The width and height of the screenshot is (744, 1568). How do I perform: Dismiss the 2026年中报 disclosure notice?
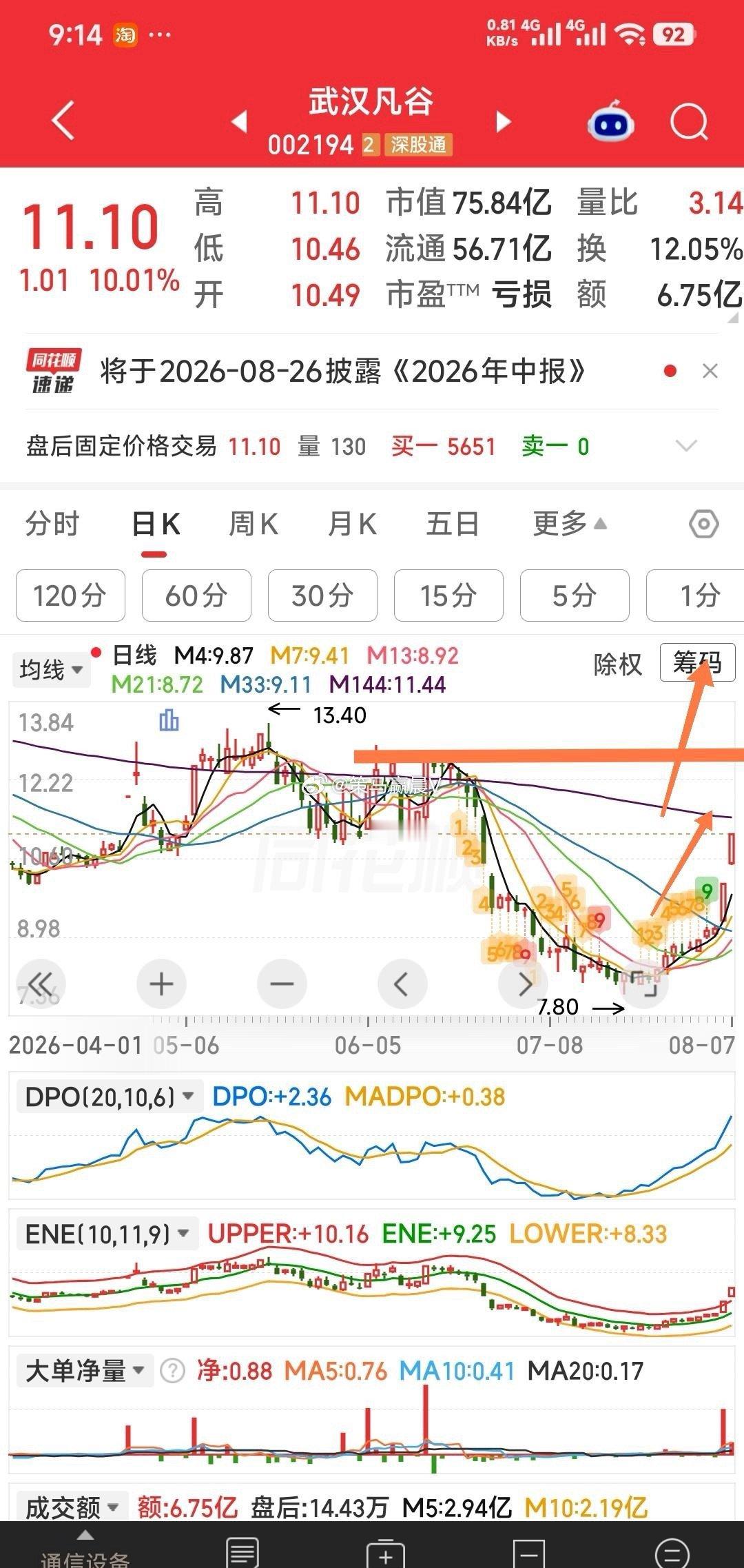pos(710,371)
